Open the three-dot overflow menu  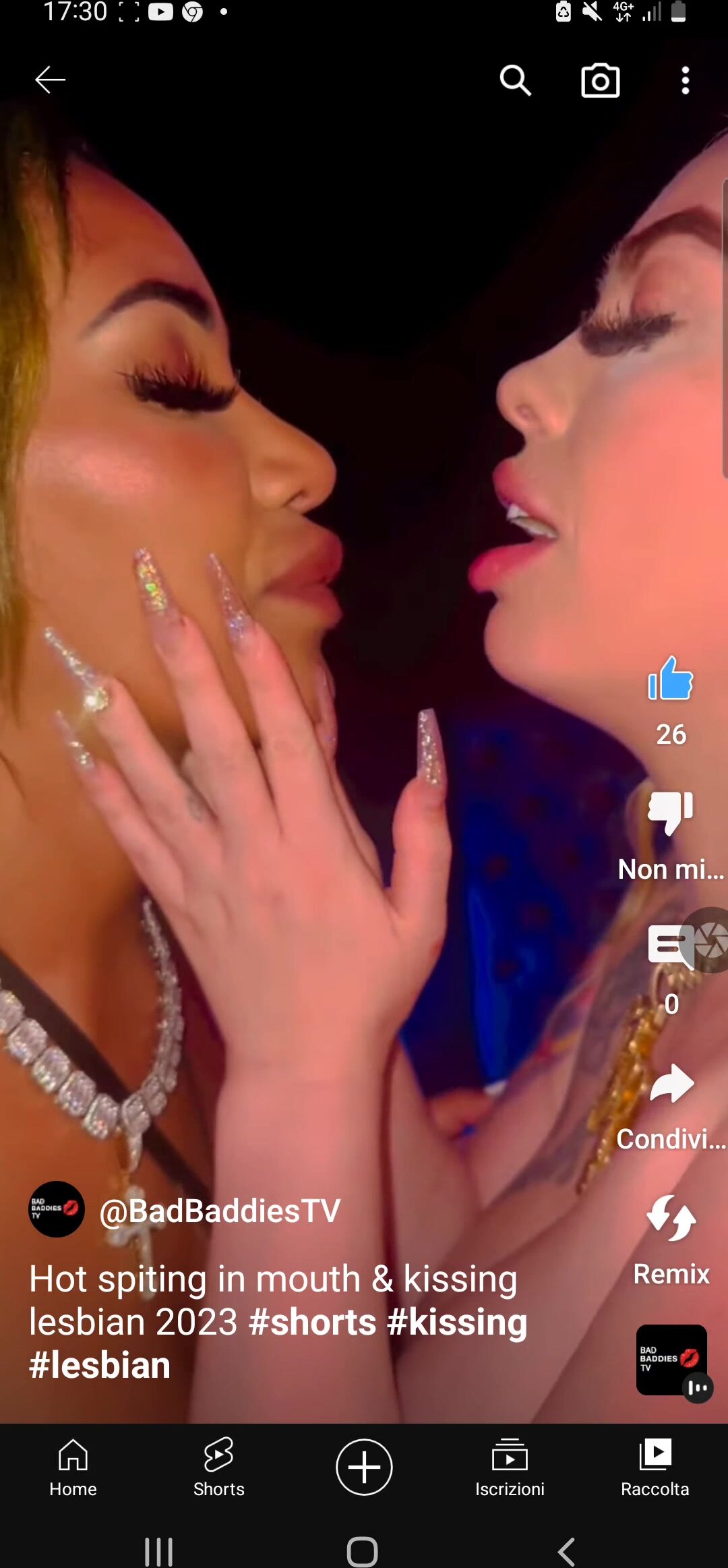coord(685,81)
